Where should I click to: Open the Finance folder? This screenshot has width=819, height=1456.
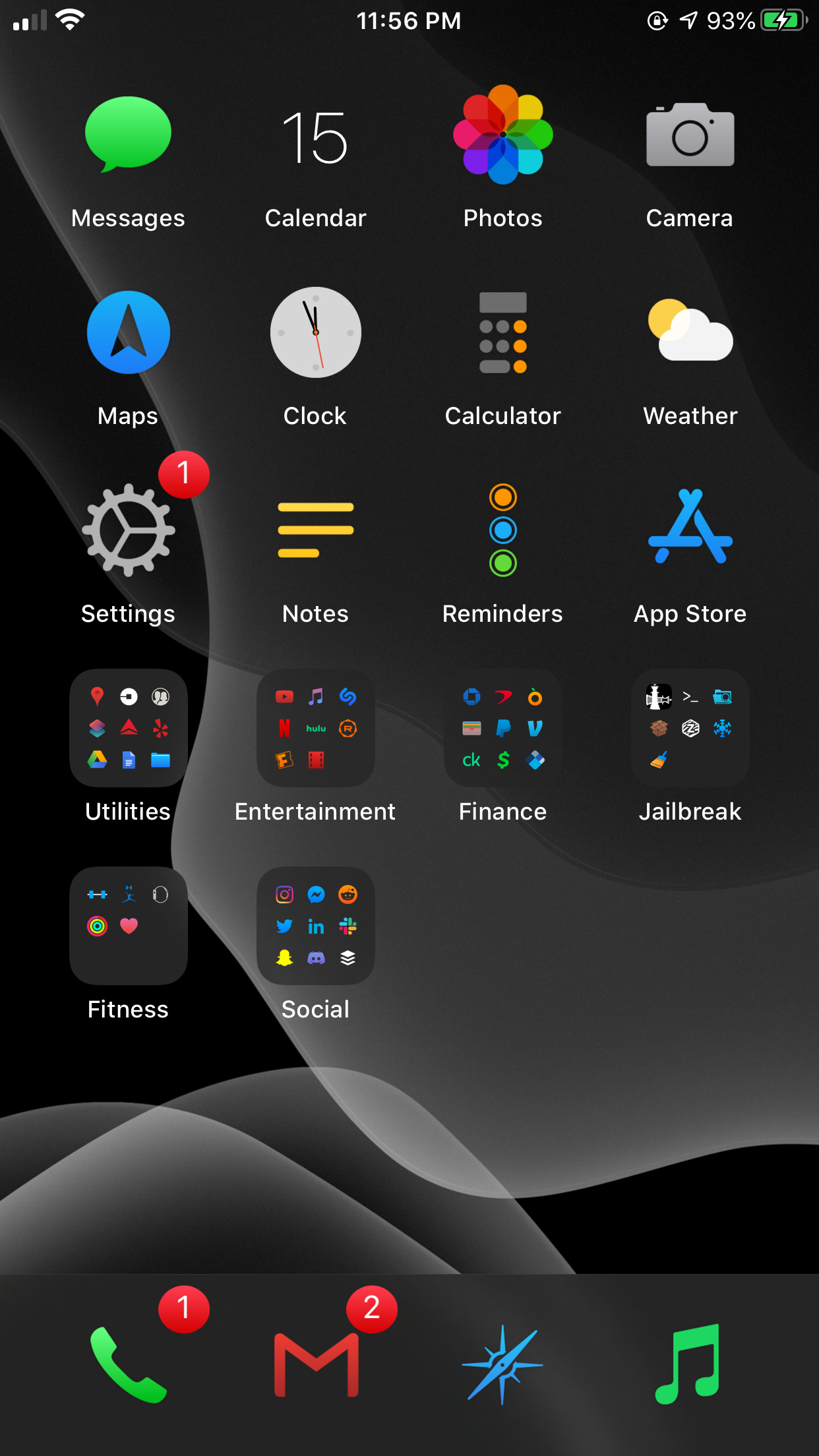coord(503,728)
